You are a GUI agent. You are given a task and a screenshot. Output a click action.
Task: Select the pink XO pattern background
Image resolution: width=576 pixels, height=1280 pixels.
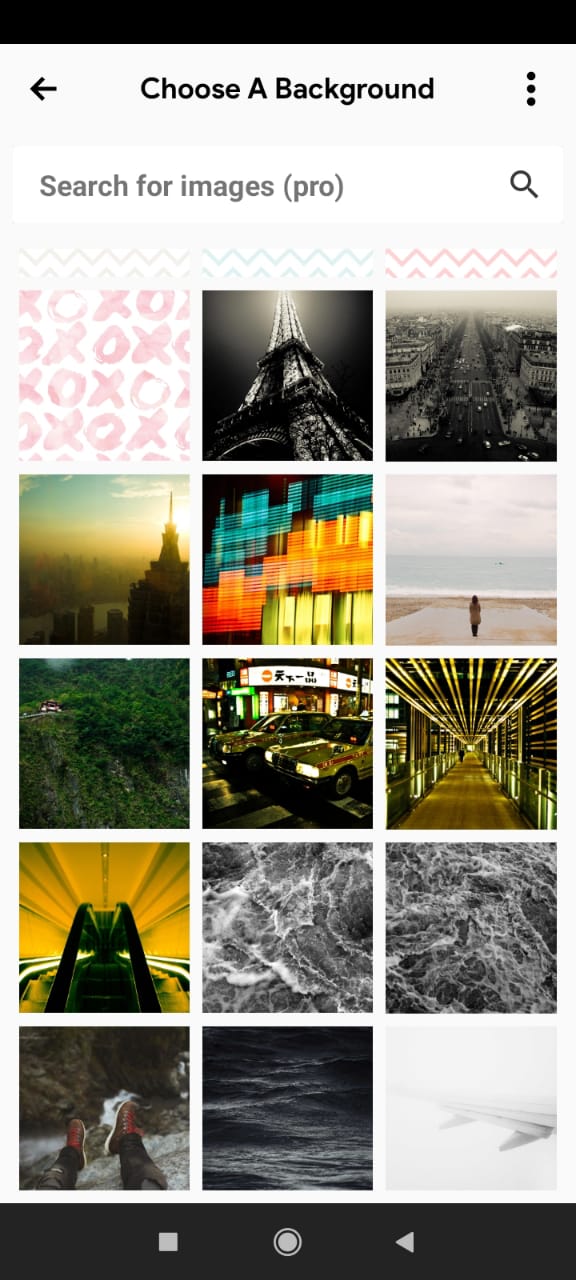tap(104, 376)
